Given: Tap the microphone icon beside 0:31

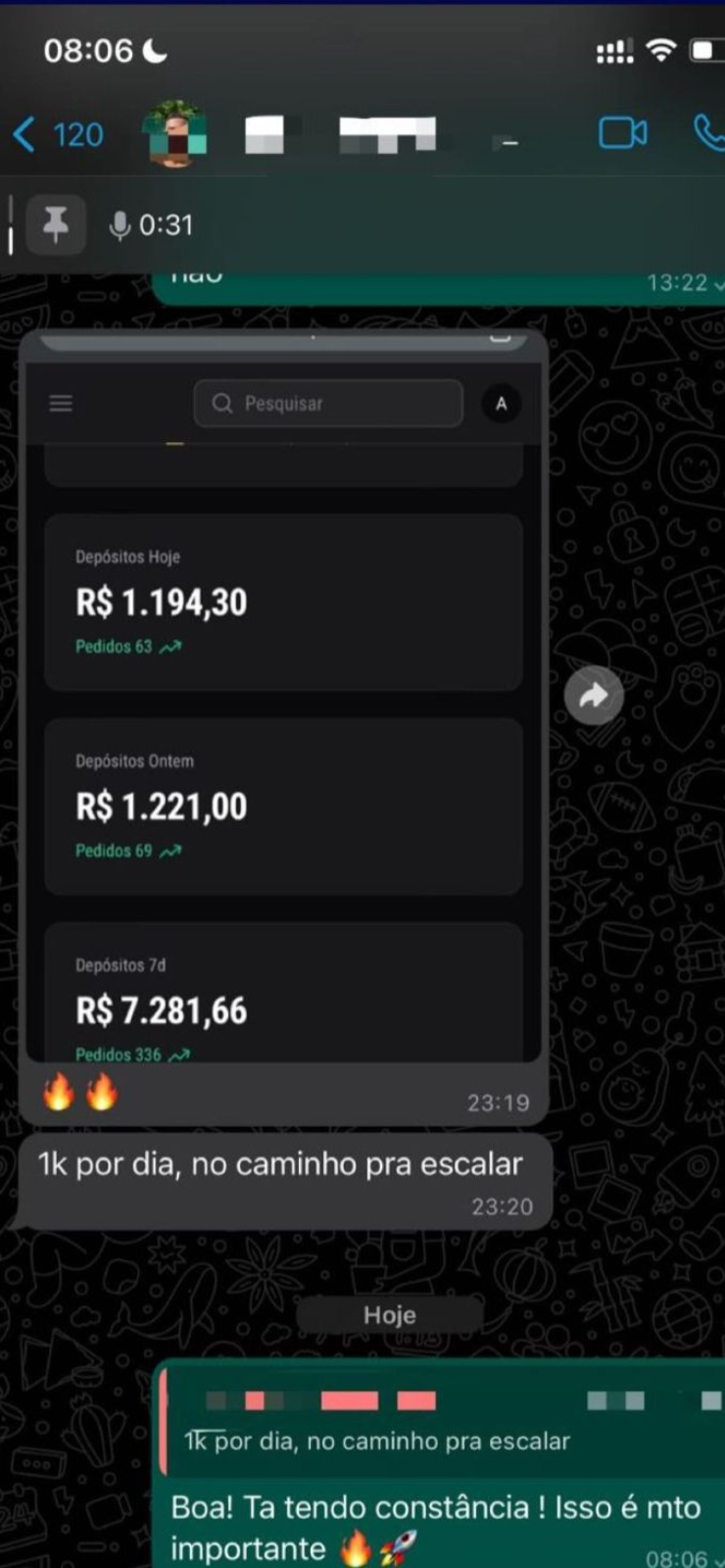Looking at the screenshot, I should (120, 224).
